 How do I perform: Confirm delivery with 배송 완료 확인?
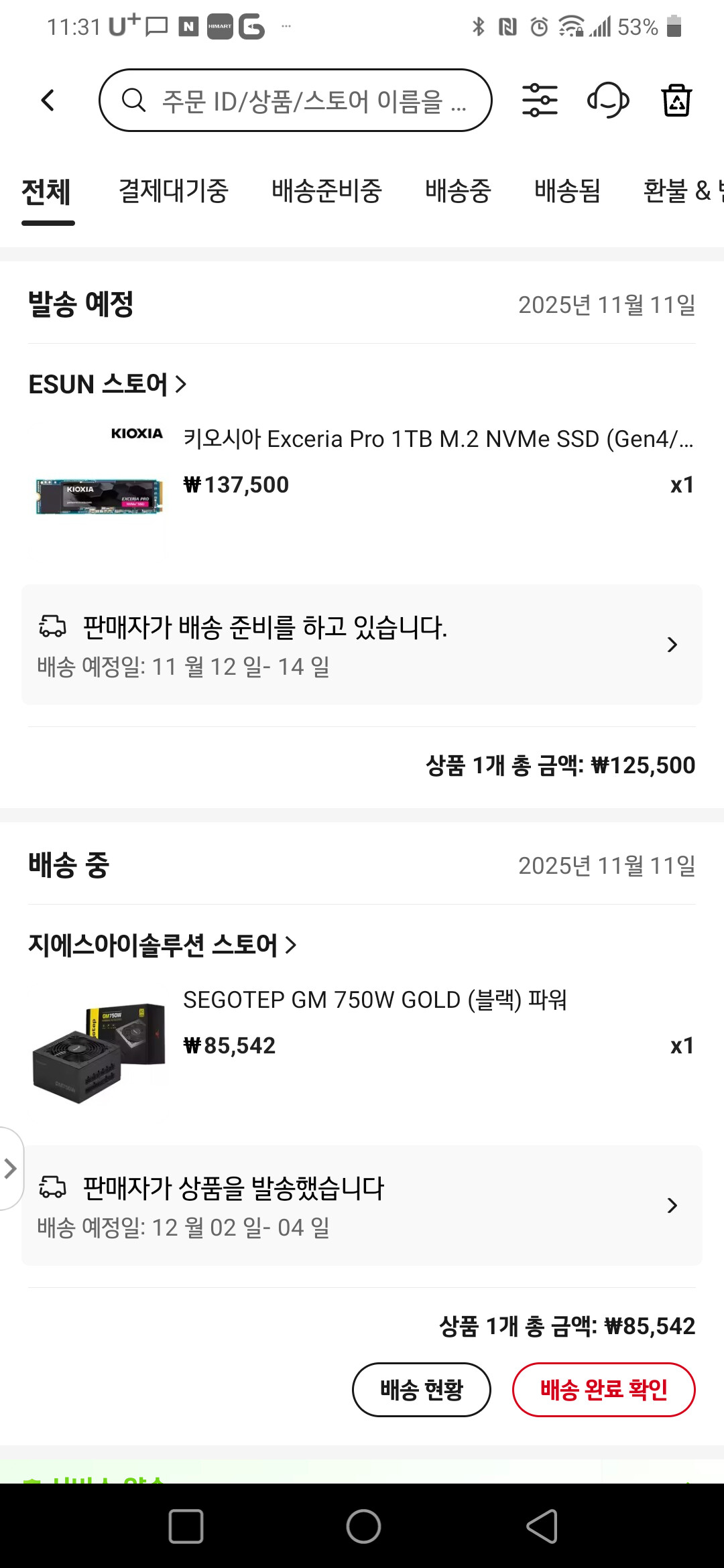pos(604,1390)
